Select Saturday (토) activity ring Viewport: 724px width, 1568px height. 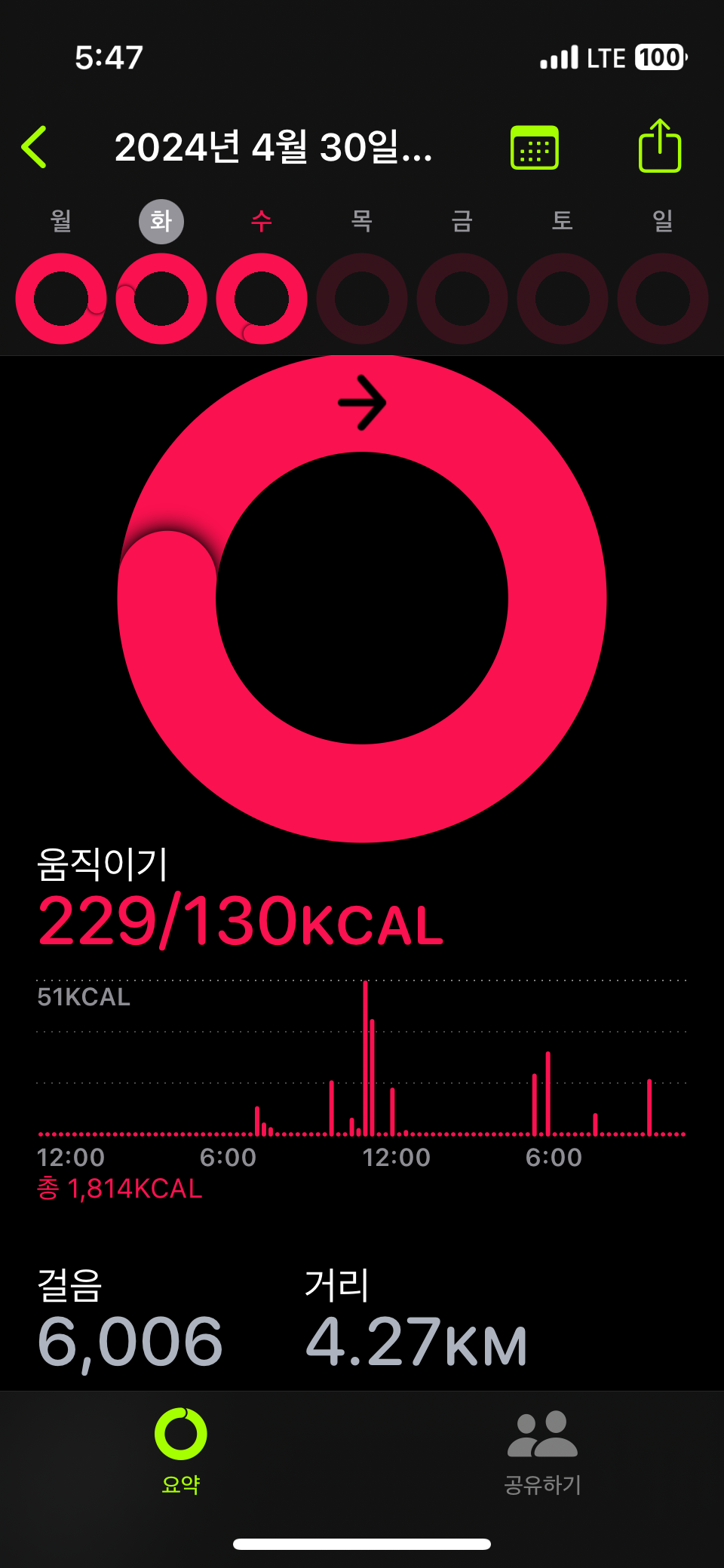tap(563, 299)
